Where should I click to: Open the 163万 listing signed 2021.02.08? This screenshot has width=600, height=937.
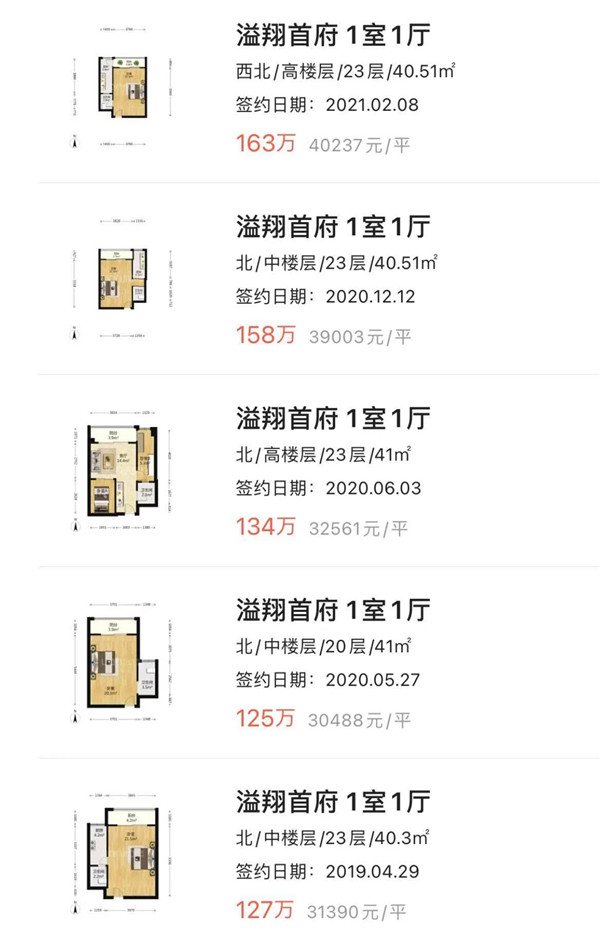(x=333, y=38)
